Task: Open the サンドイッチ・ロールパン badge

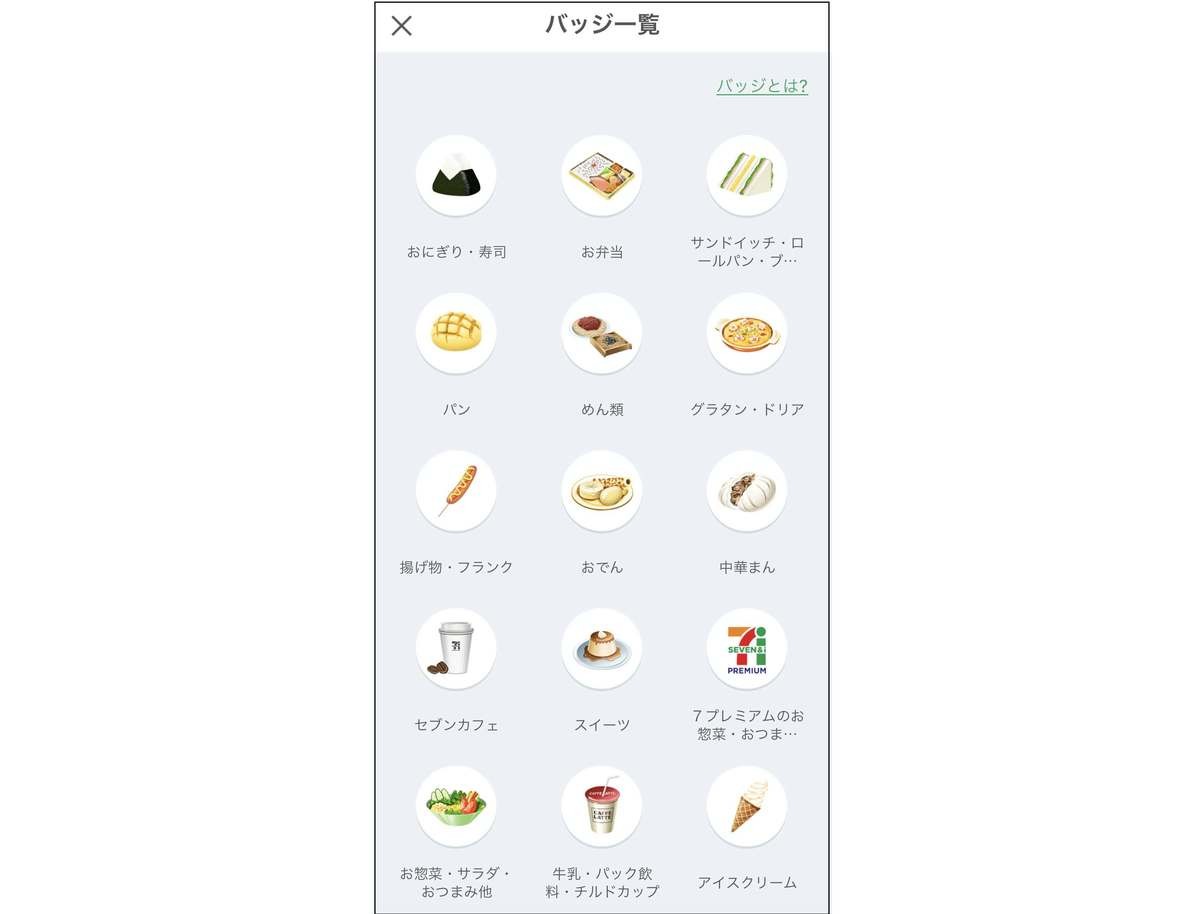Action: (746, 175)
